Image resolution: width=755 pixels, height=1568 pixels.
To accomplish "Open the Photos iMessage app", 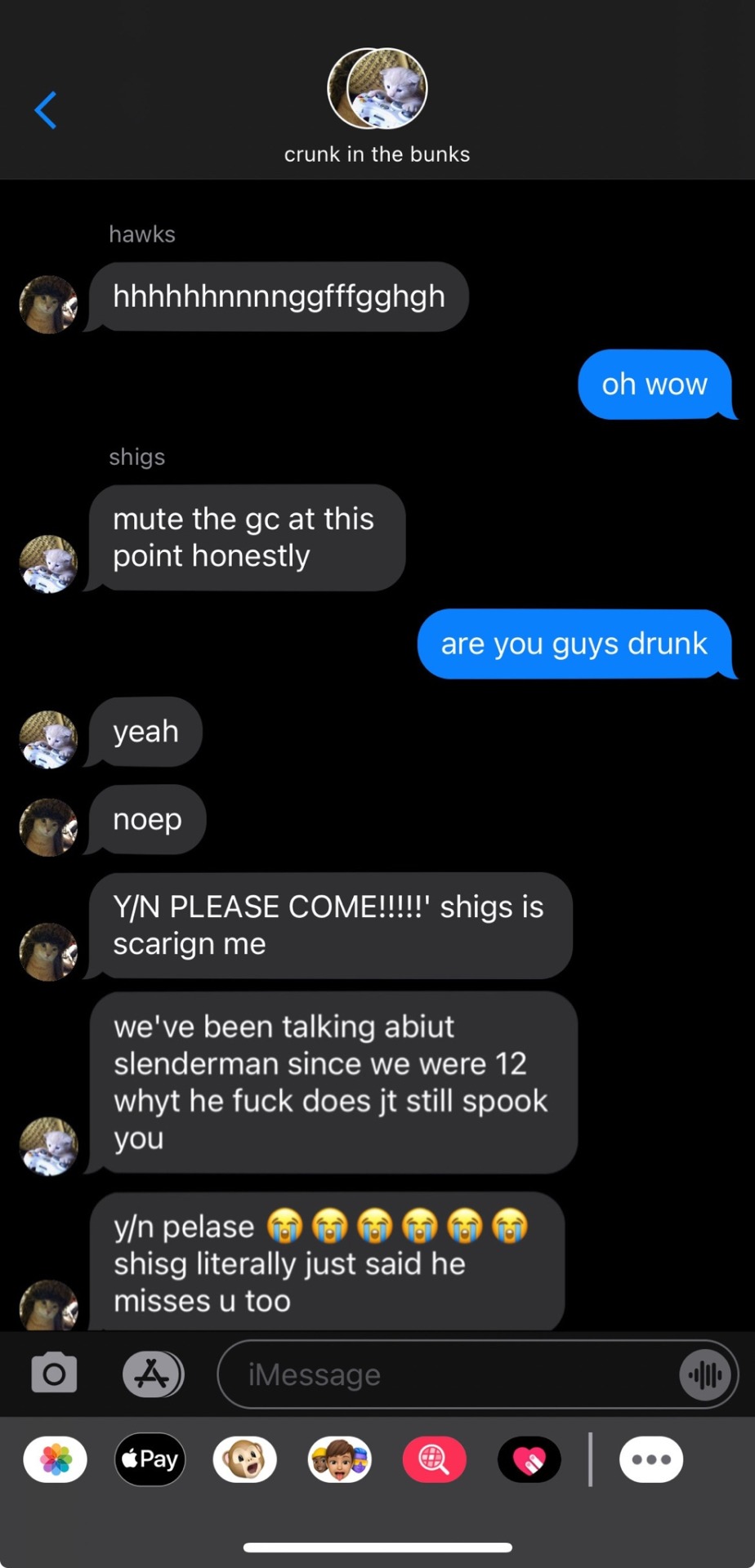I will click(56, 1459).
